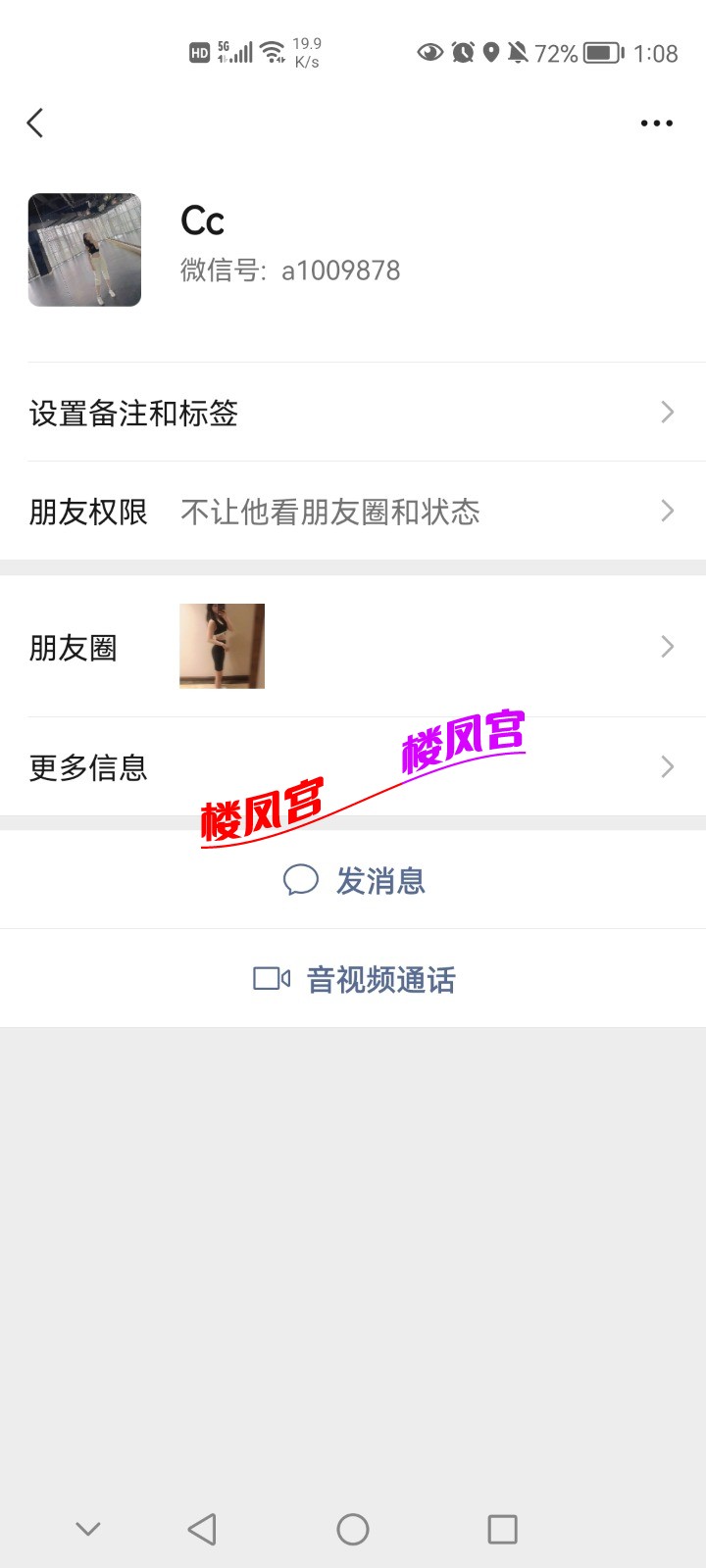Go back using the top-left arrow
The image size is (706, 1568).
click(x=35, y=123)
